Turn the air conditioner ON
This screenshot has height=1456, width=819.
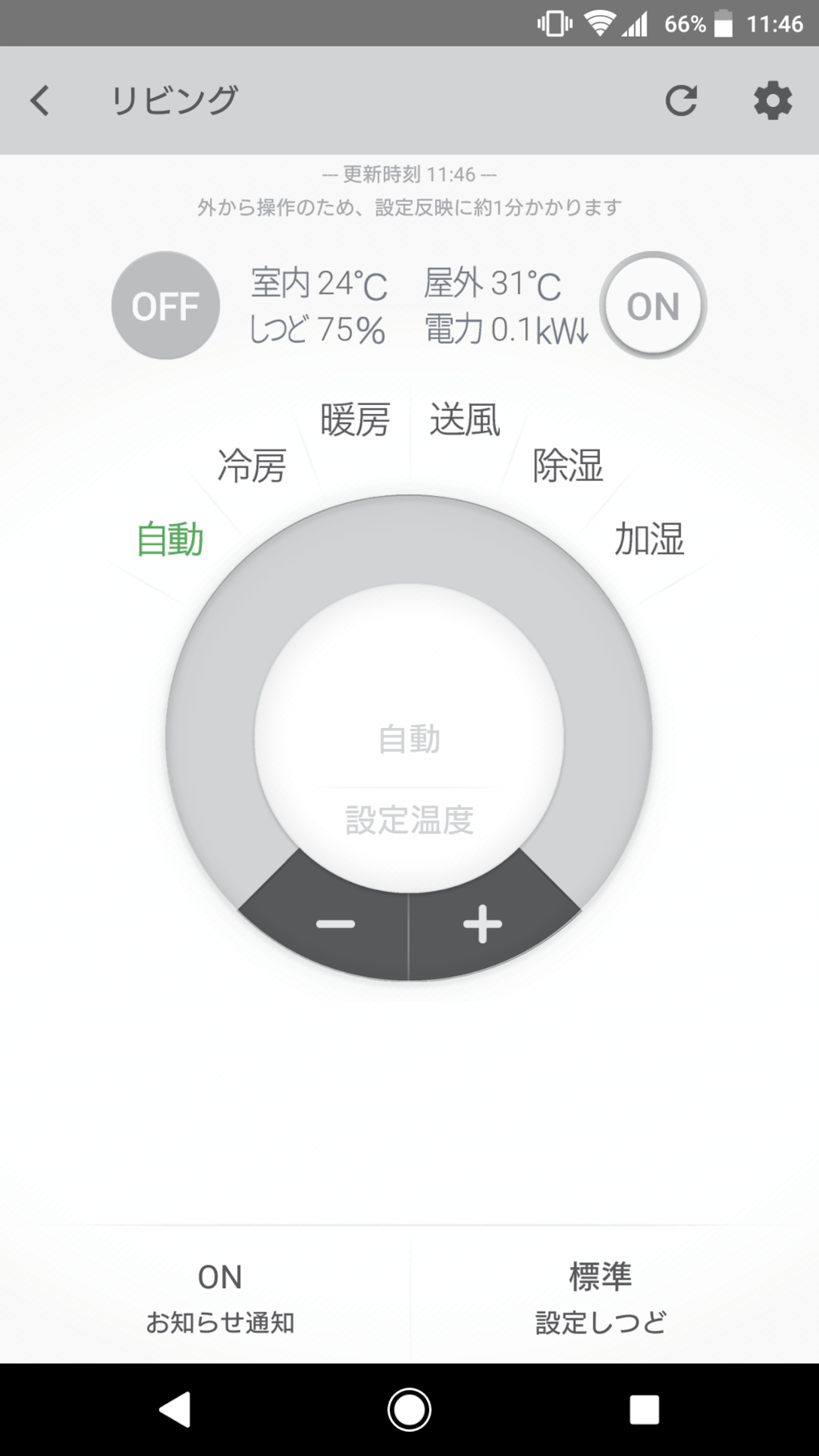pyautogui.click(x=653, y=306)
